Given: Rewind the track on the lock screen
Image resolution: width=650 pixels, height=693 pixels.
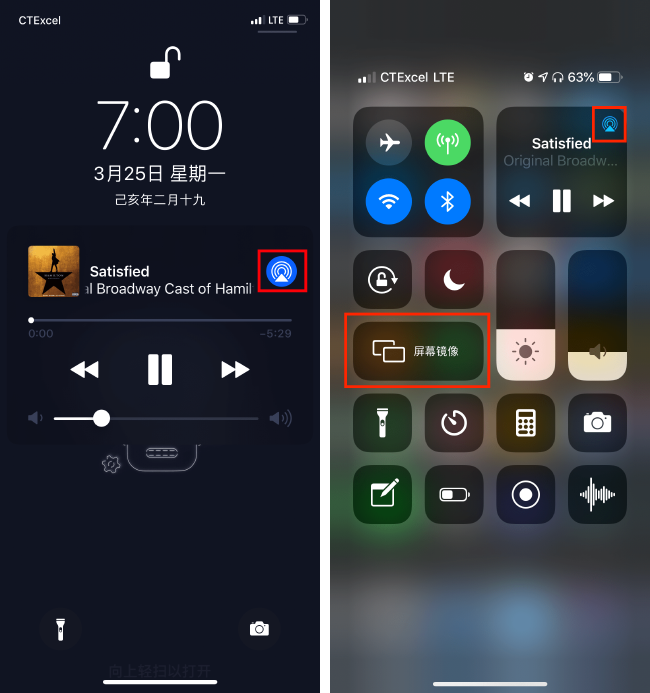Looking at the screenshot, I should tap(85, 370).
